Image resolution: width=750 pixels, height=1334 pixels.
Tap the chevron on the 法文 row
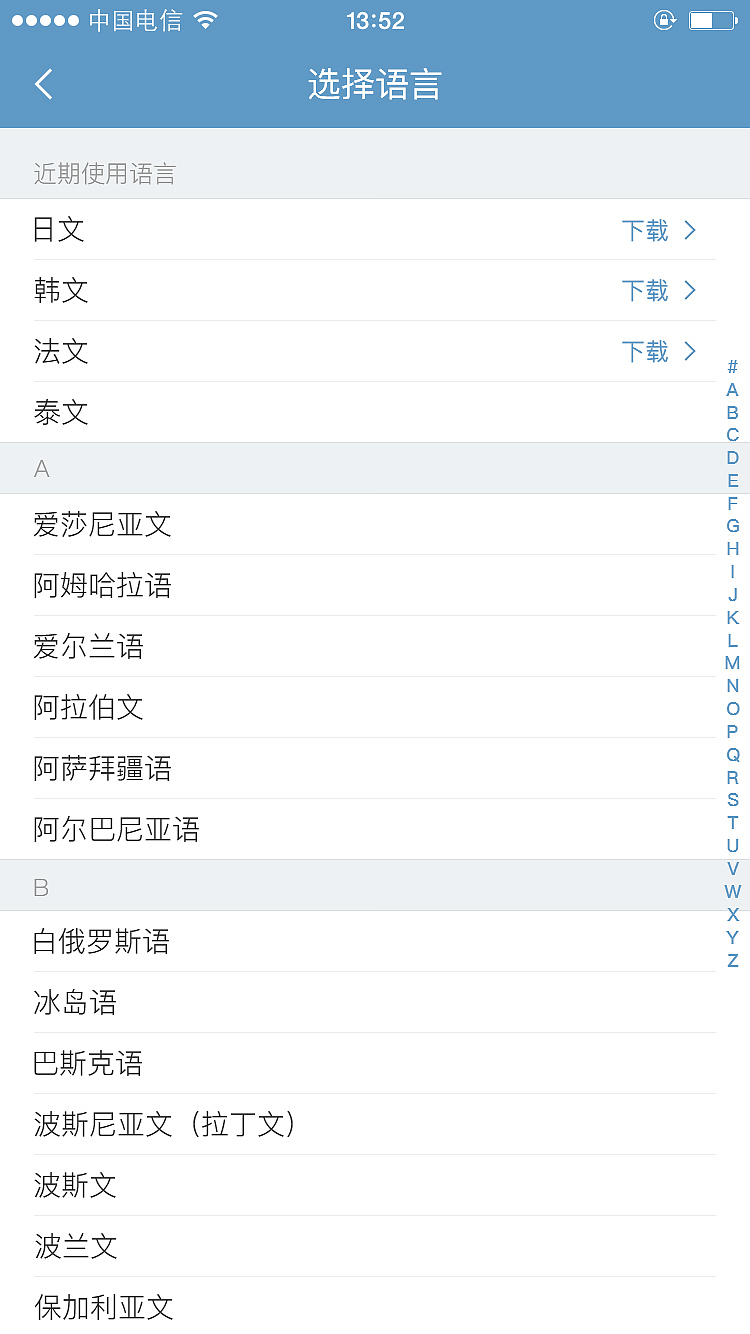[690, 352]
